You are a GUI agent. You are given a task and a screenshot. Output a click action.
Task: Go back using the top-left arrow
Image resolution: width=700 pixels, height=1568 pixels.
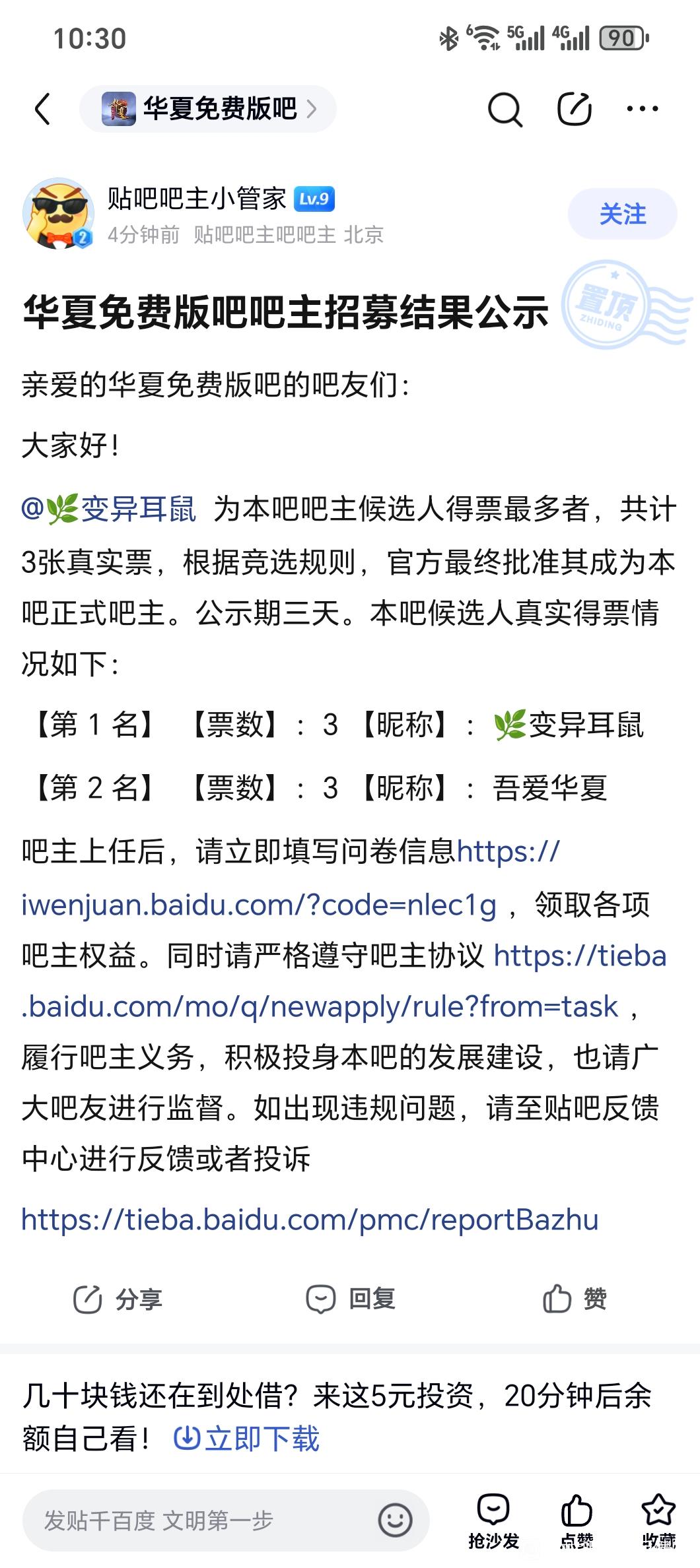point(43,109)
